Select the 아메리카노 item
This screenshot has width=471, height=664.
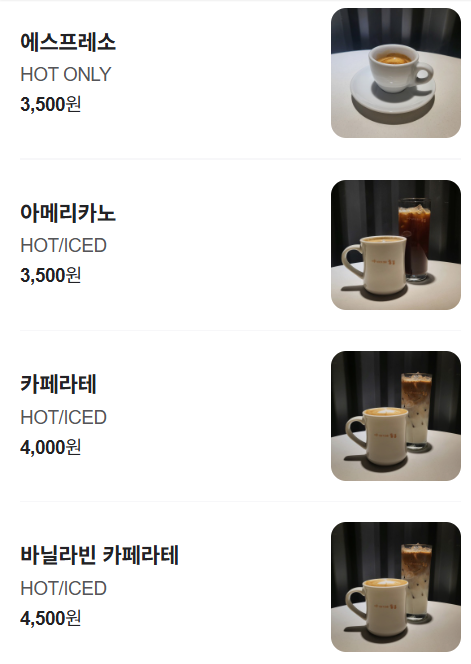[240, 245]
